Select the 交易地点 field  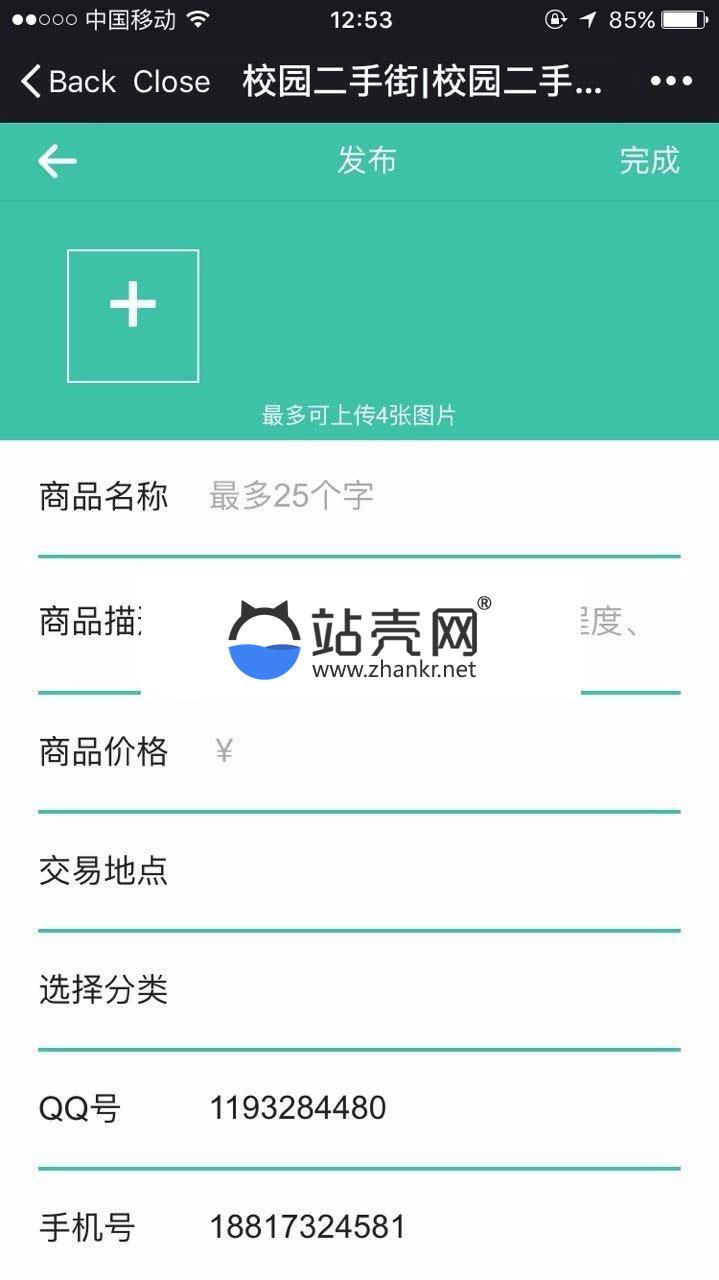tap(440, 871)
